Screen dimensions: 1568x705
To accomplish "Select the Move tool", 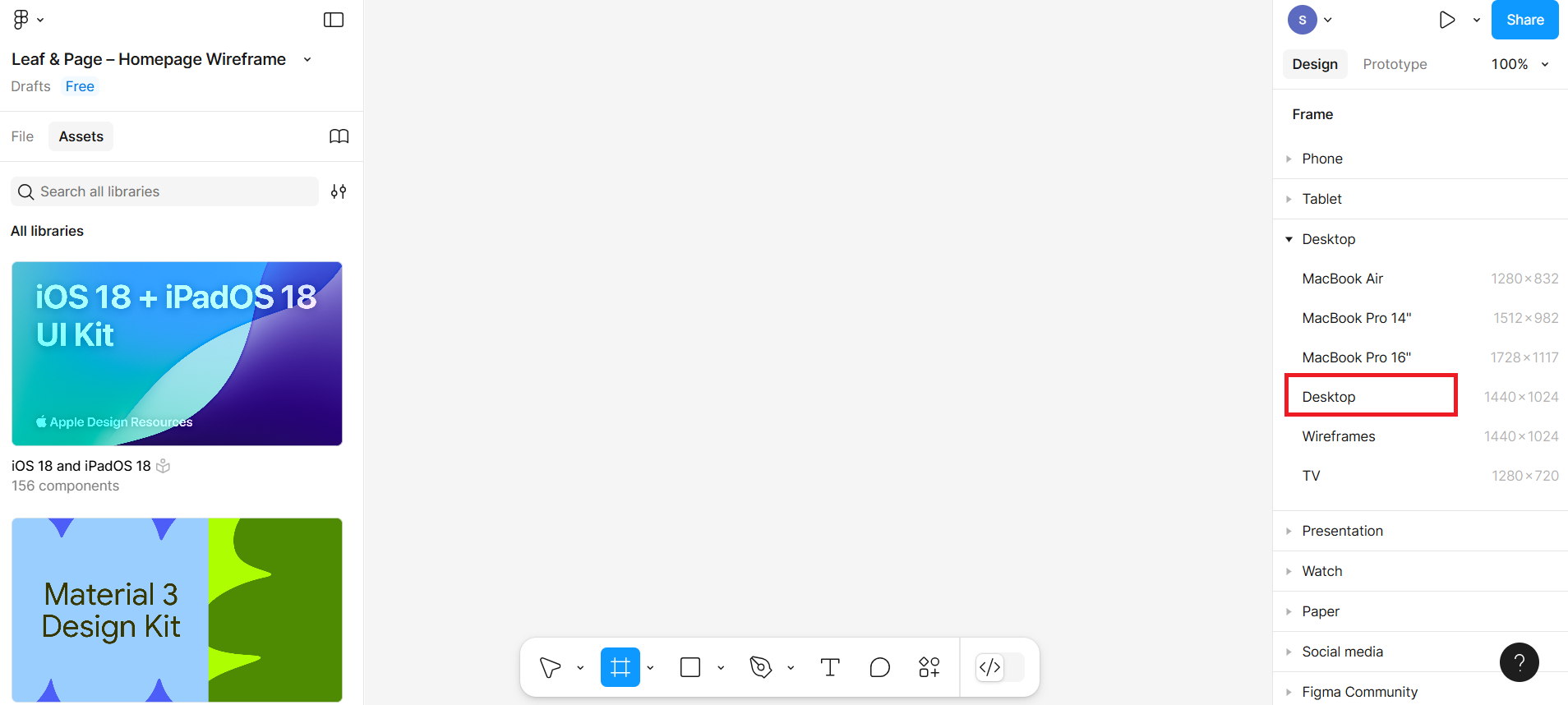I will click(x=550, y=667).
